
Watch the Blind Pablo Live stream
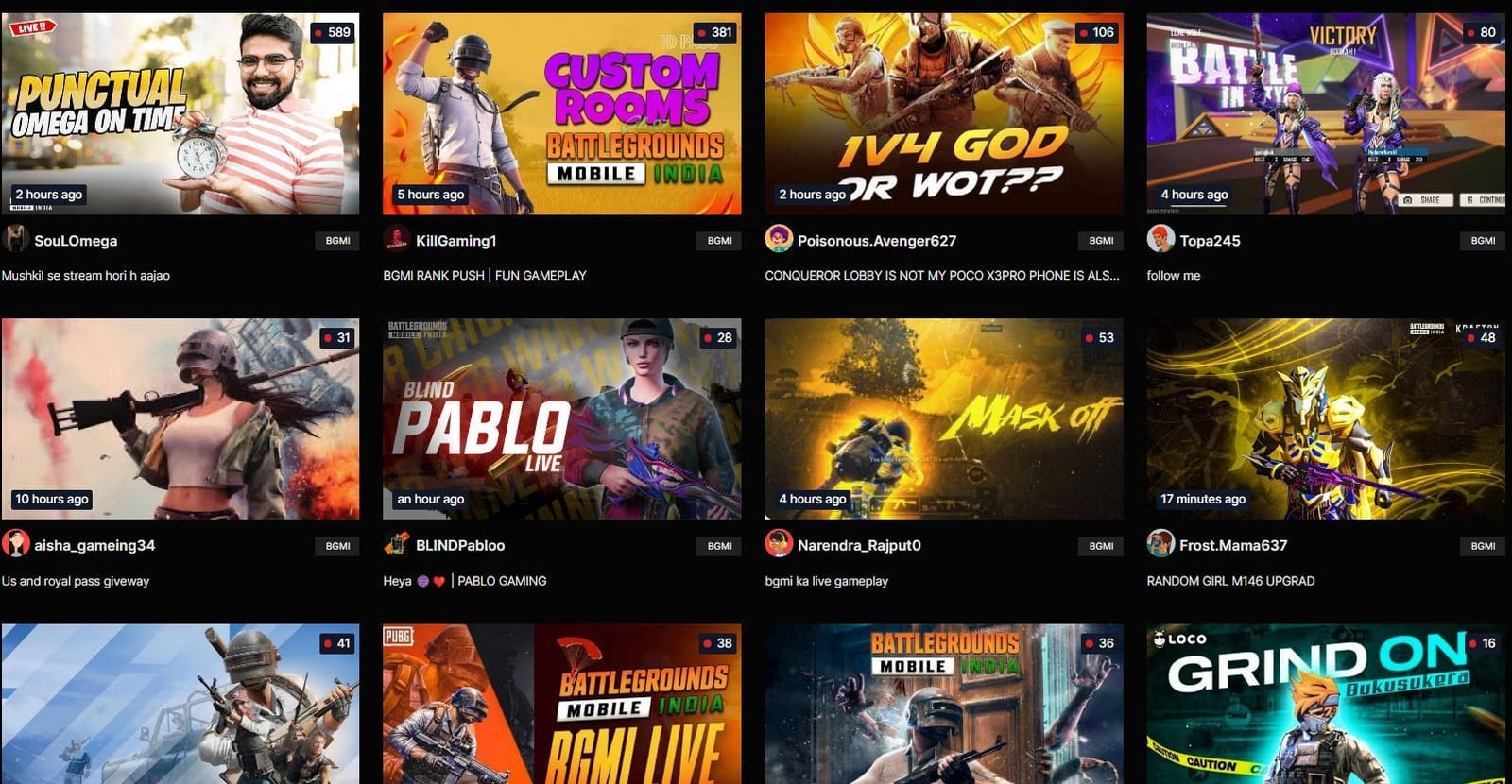561,418
